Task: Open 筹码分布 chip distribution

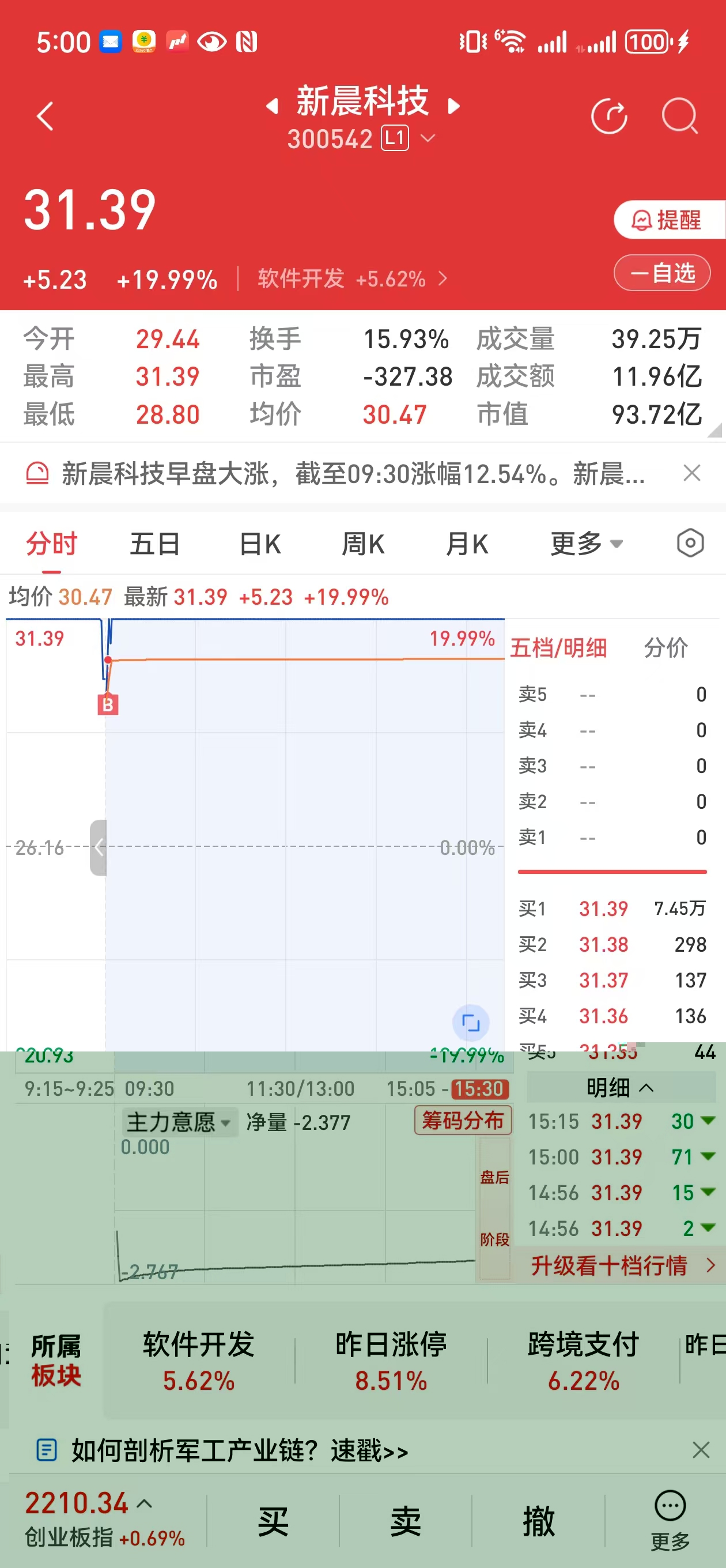Action: click(x=463, y=1120)
